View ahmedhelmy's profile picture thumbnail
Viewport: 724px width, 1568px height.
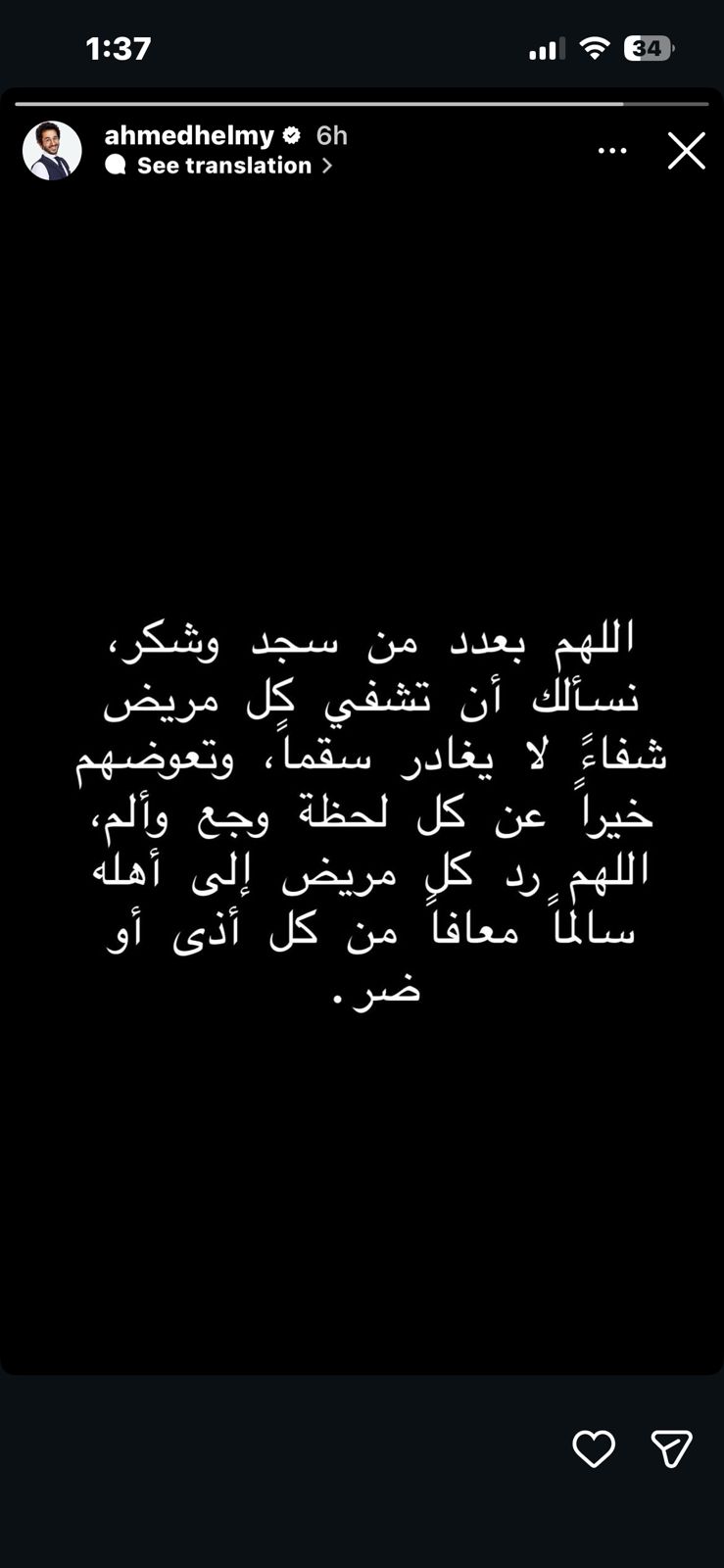[52, 150]
